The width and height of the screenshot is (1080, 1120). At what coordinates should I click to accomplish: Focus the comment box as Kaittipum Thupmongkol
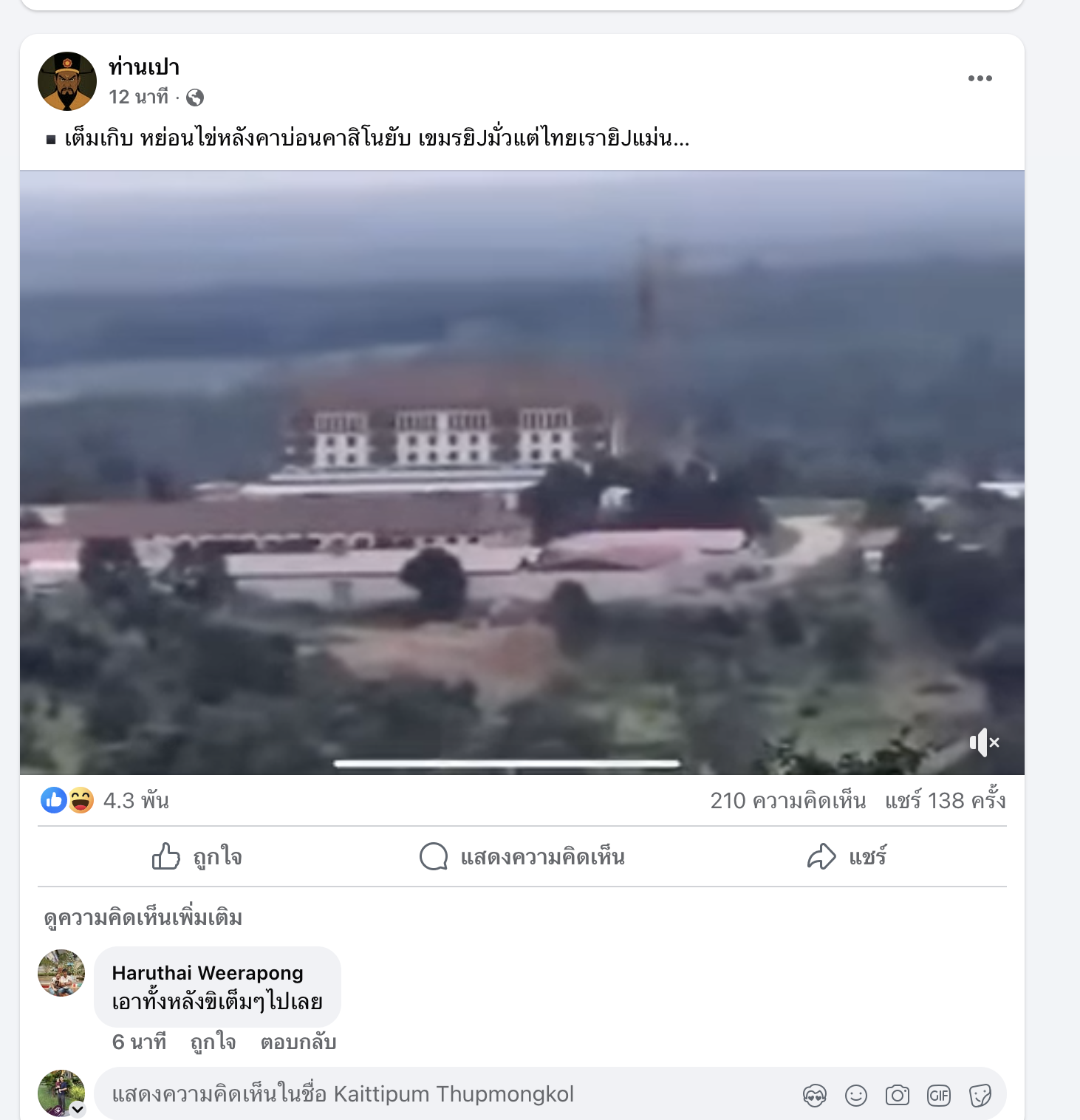click(443, 1094)
